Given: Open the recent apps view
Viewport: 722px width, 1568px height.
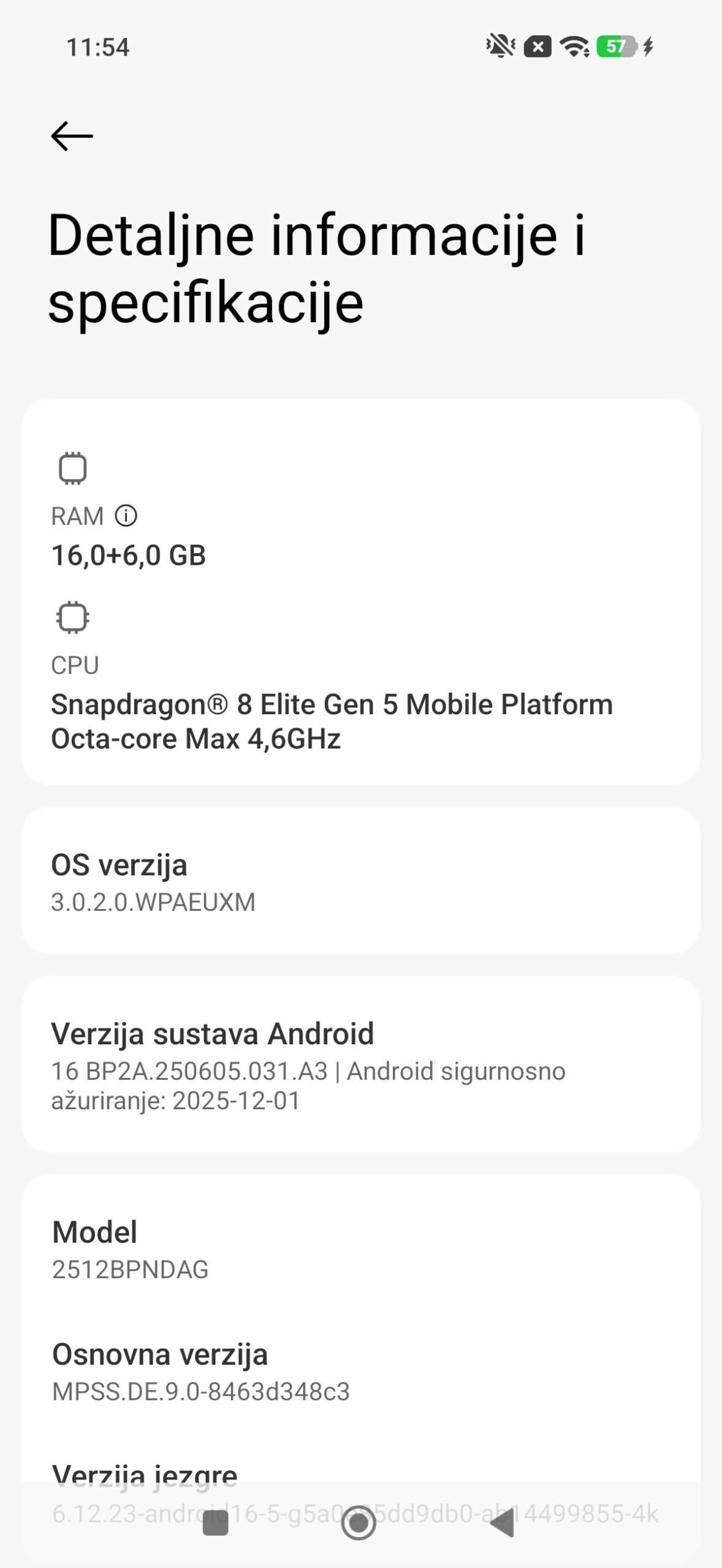Looking at the screenshot, I should pyautogui.click(x=215, y=1523).
